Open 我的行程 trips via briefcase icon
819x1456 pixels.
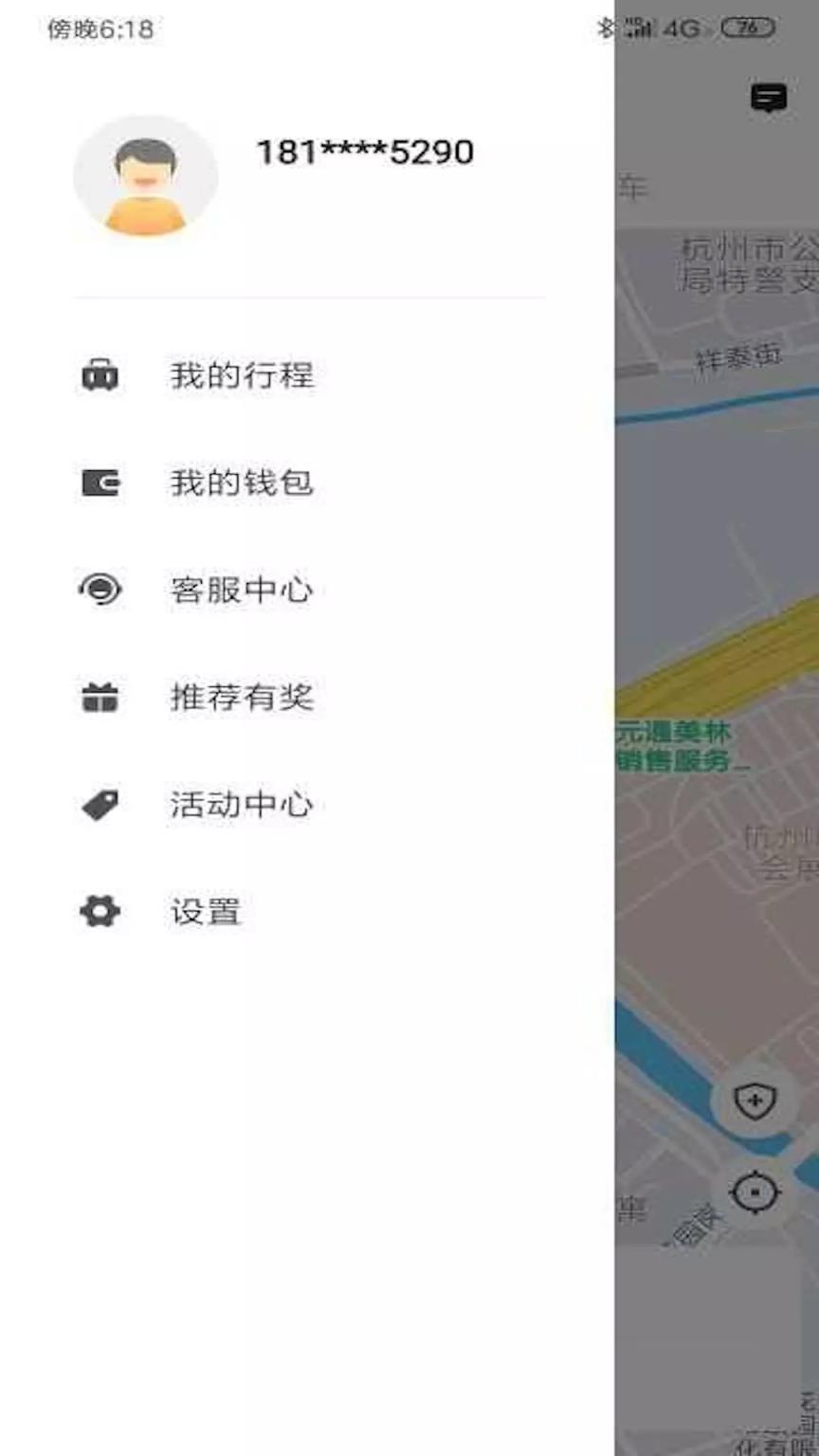[99, 374]
